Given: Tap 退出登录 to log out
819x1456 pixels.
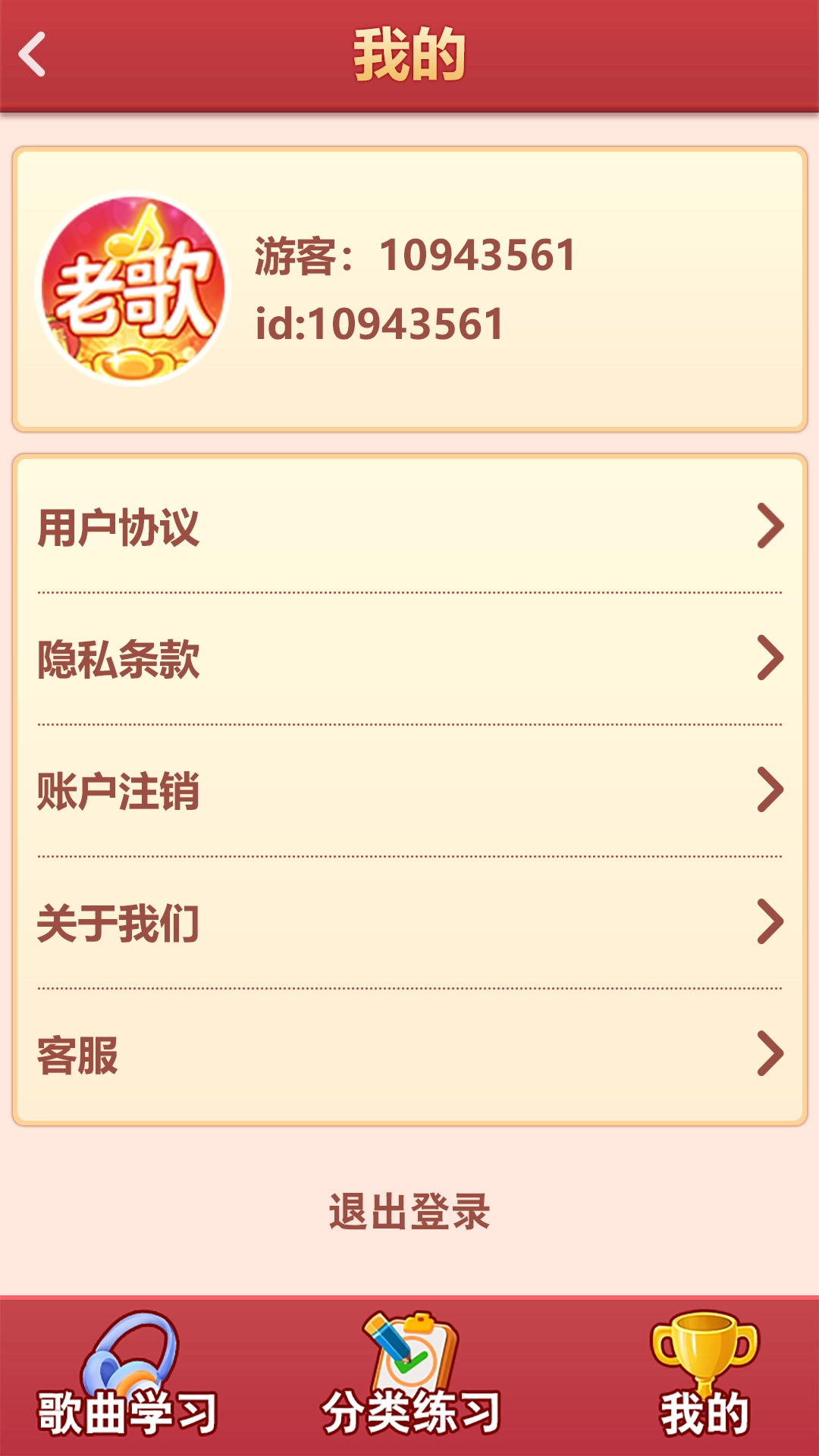Looking at the screenshot, I should [409, 1211].
